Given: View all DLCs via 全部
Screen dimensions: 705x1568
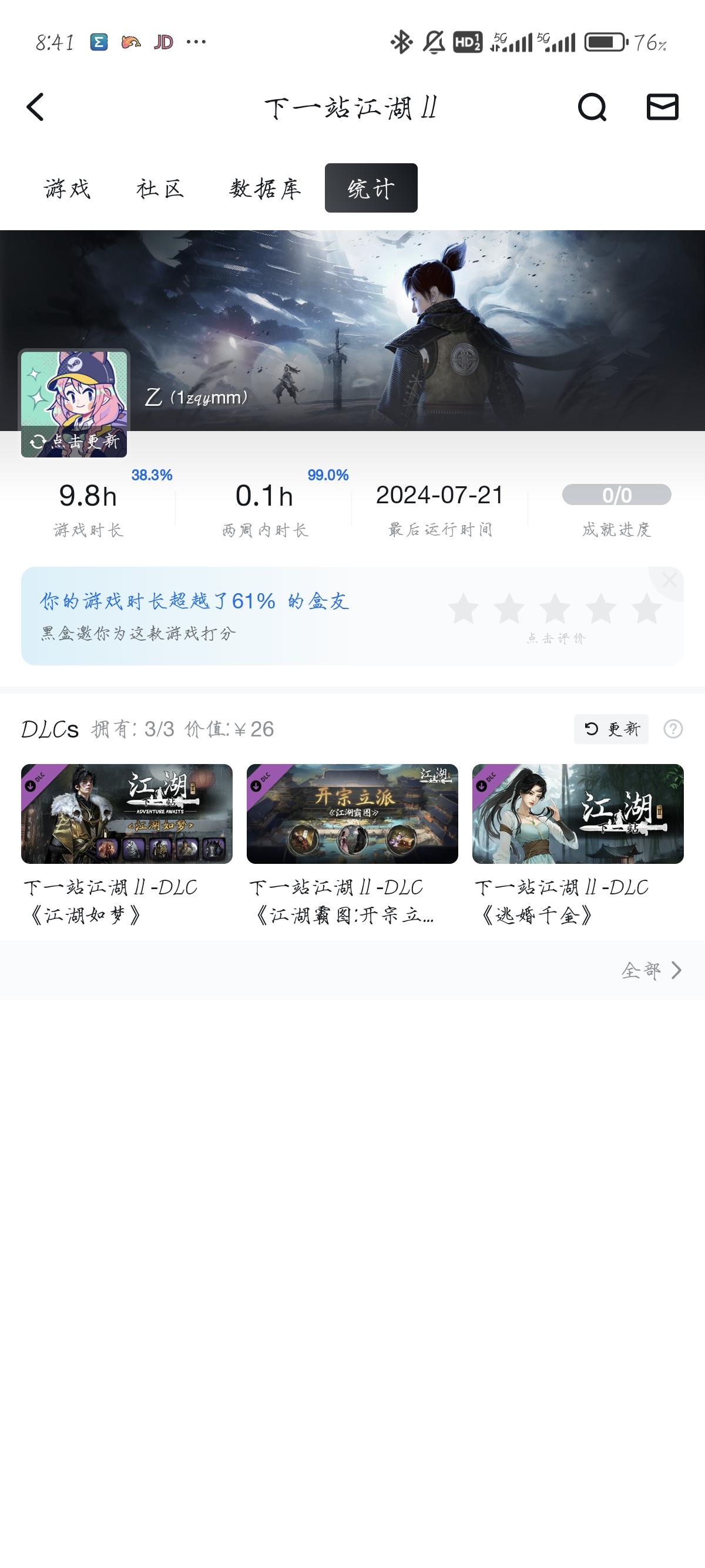Looking at the screenshot, I should click(x=650, y=970).
